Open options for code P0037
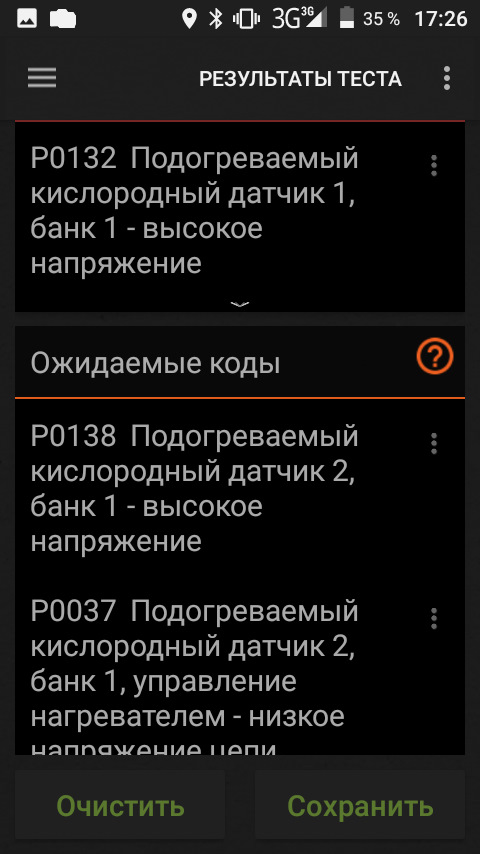480x854 pixels. (434, 619)
